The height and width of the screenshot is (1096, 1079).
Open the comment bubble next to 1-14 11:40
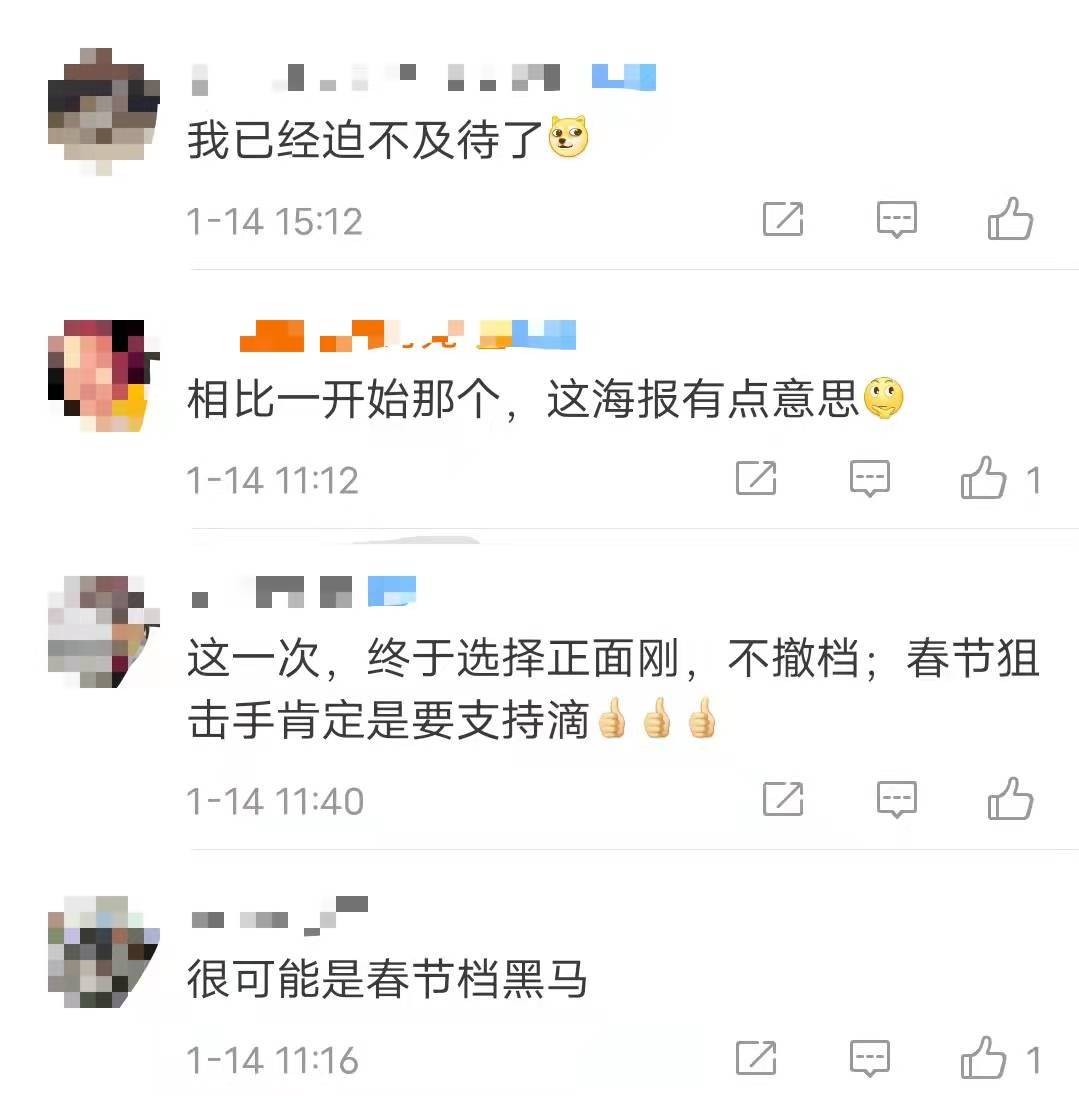(x=897, y=799)
